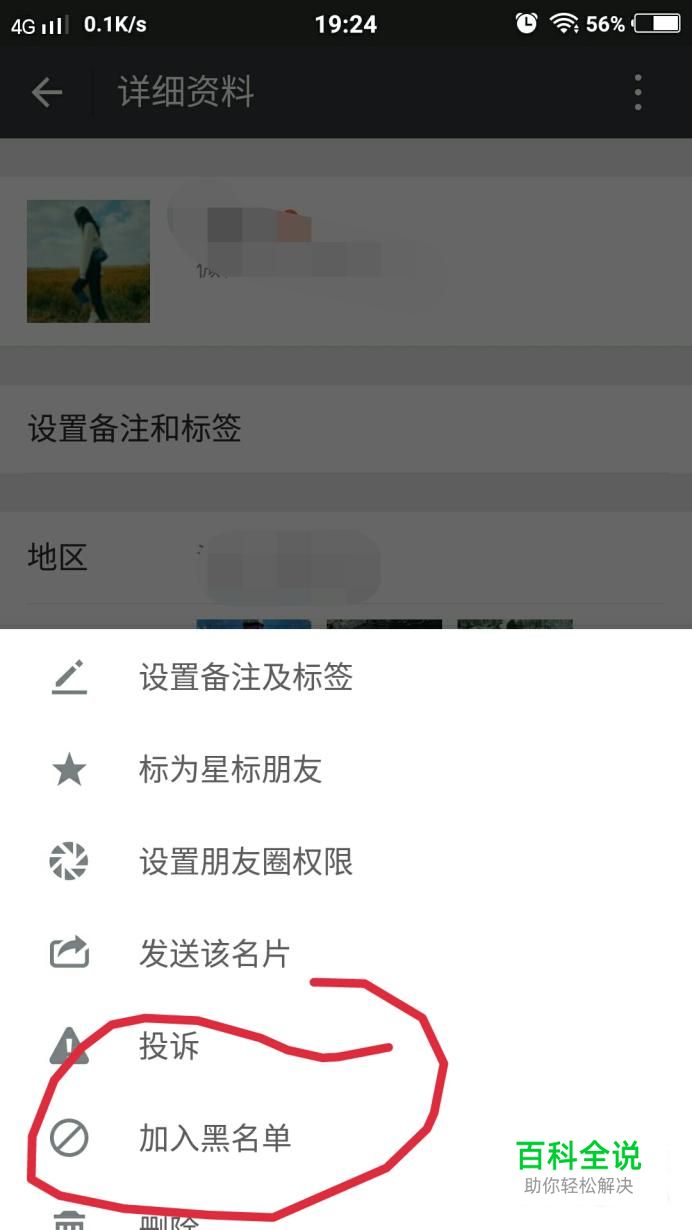Select 设置备注及标签 in the menu

coord(346,678)
